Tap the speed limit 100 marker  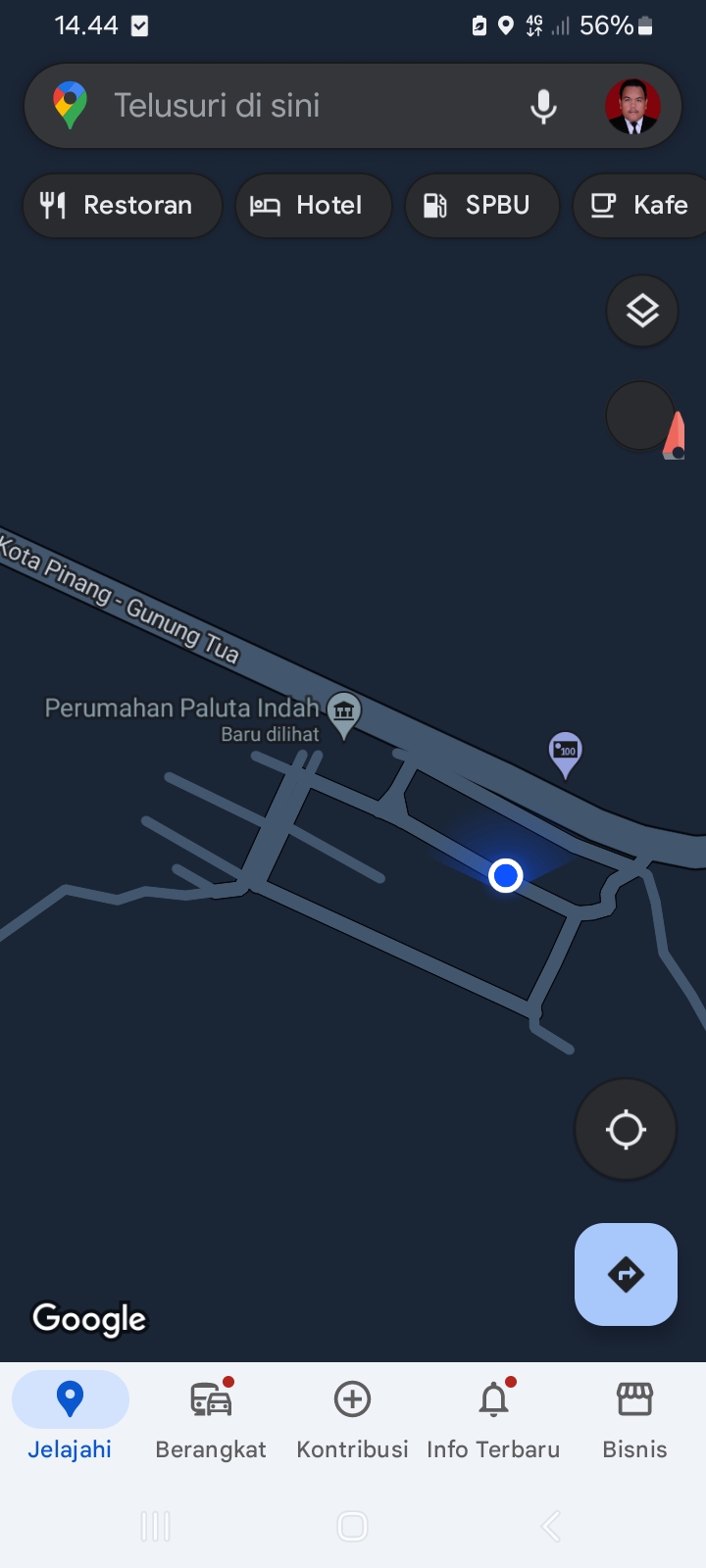tap(565, 753)
